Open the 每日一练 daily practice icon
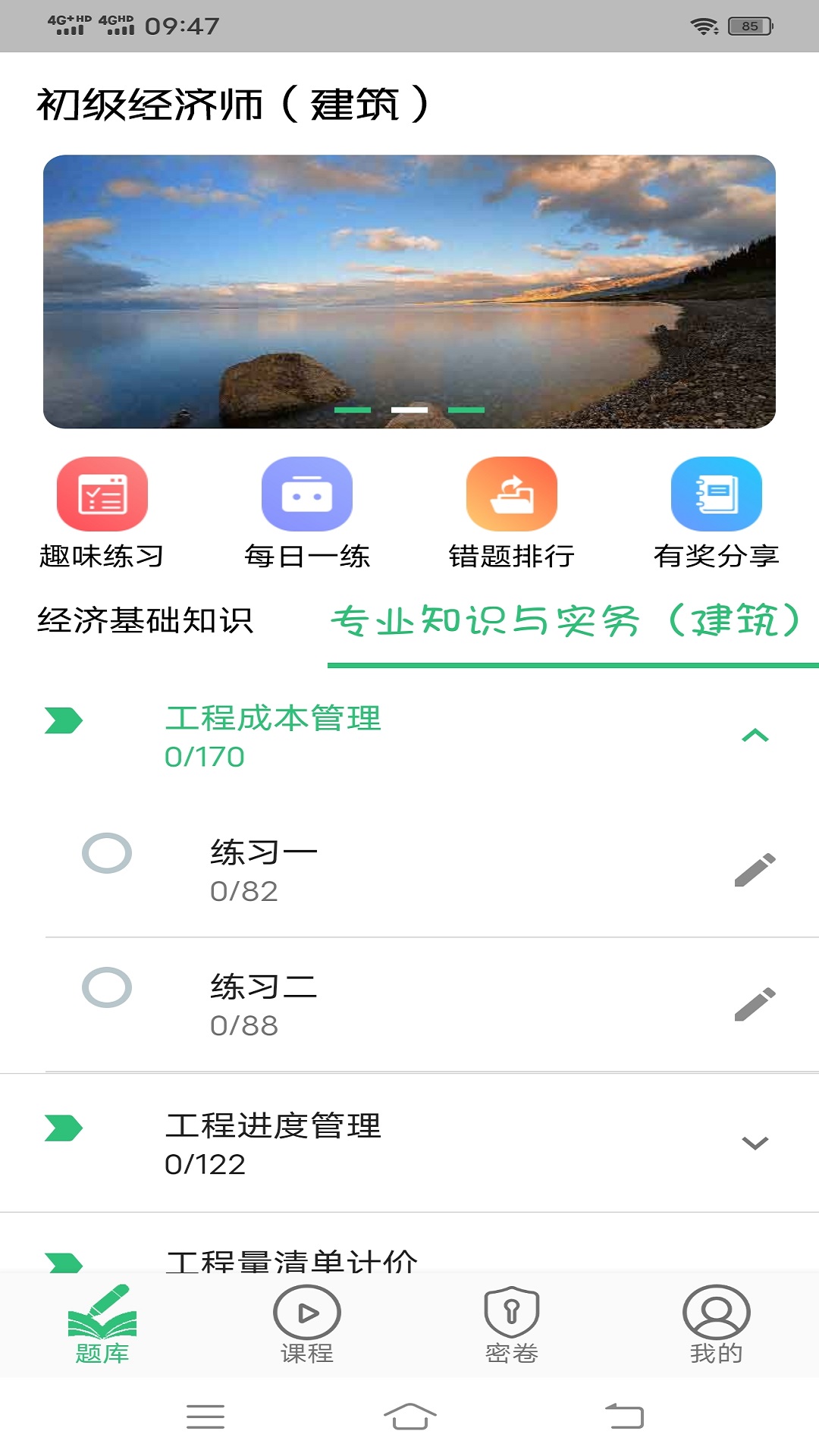This screenshot has width=819, height=1456. coord(307,493)
